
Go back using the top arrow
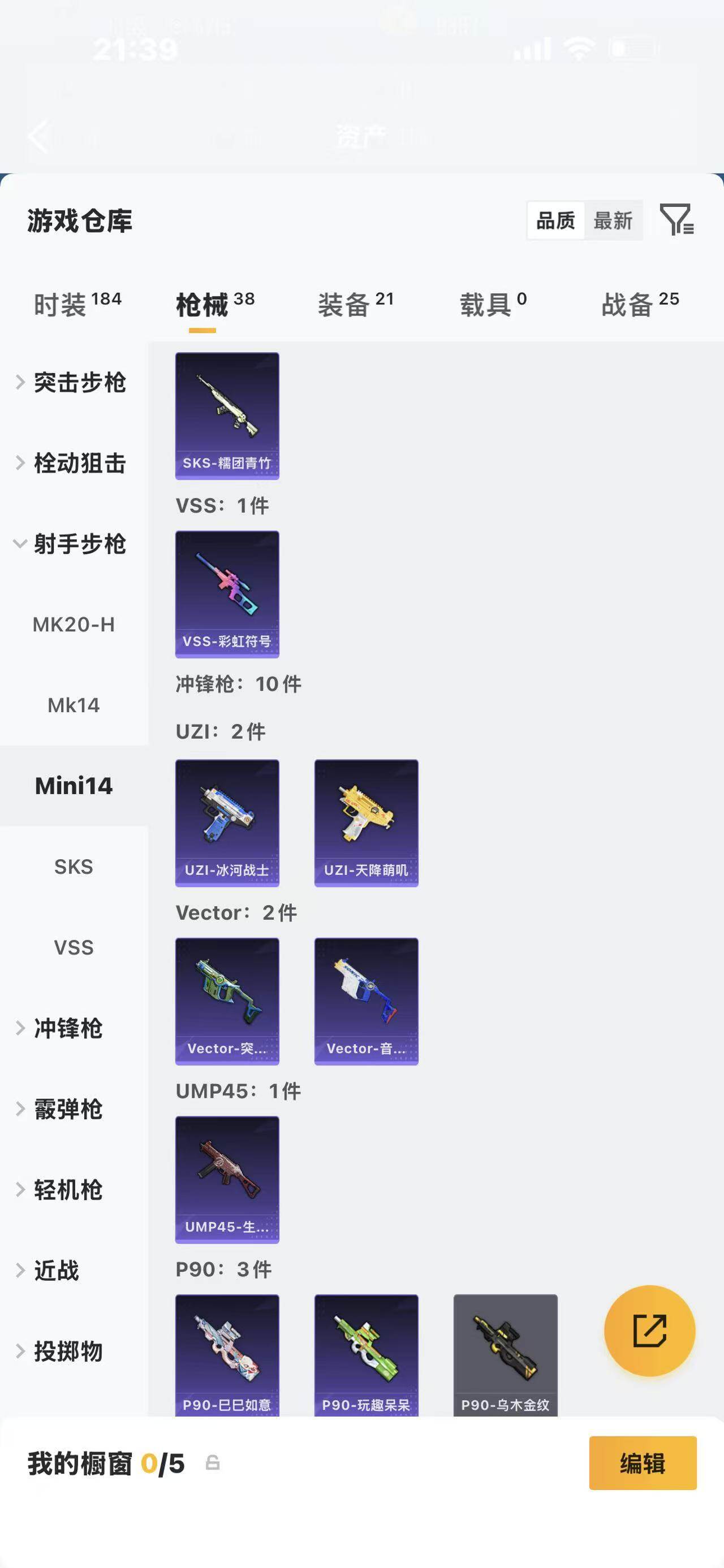(38, 136)
